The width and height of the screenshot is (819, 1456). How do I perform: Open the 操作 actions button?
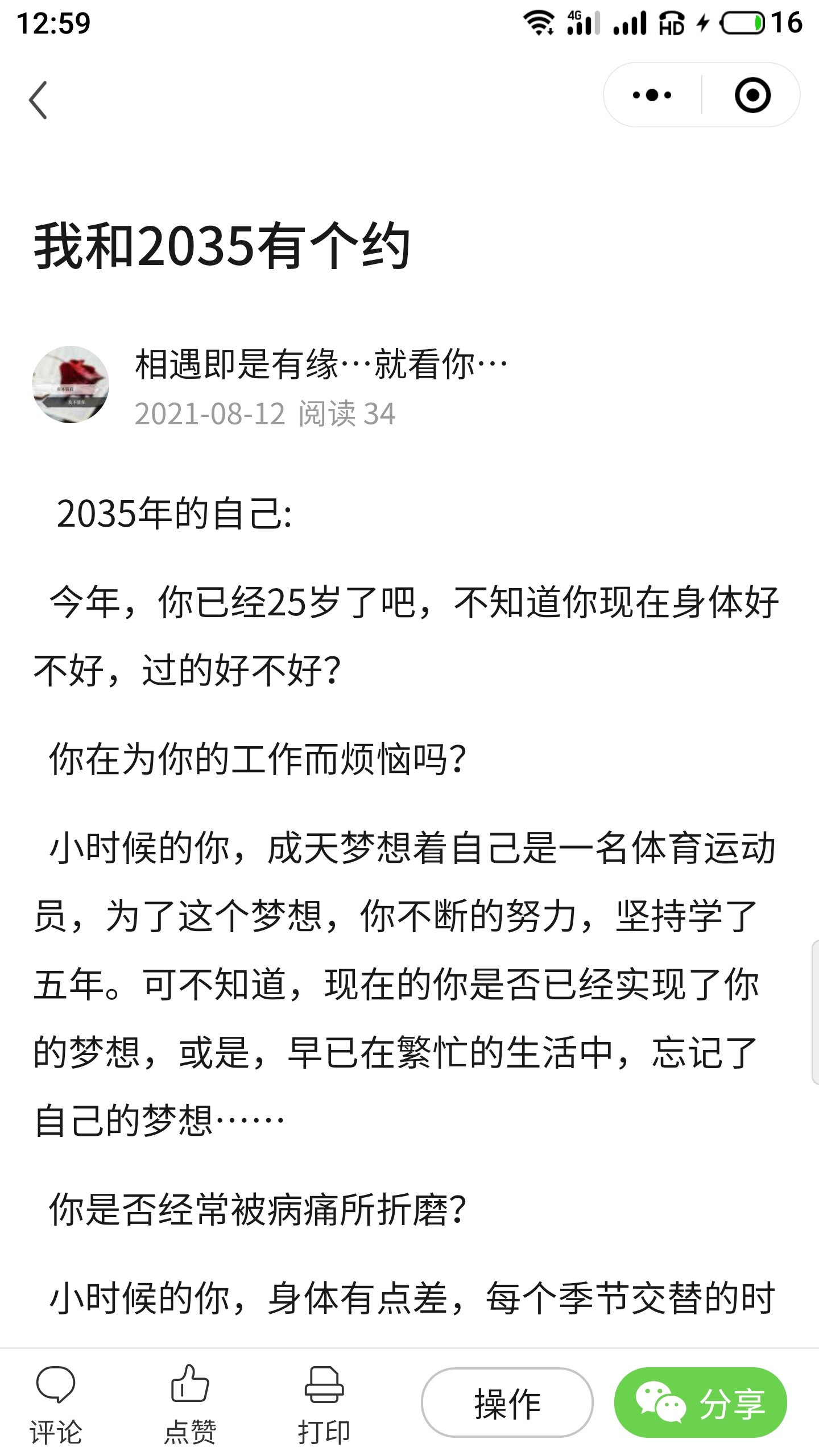tap(507, 1403)
